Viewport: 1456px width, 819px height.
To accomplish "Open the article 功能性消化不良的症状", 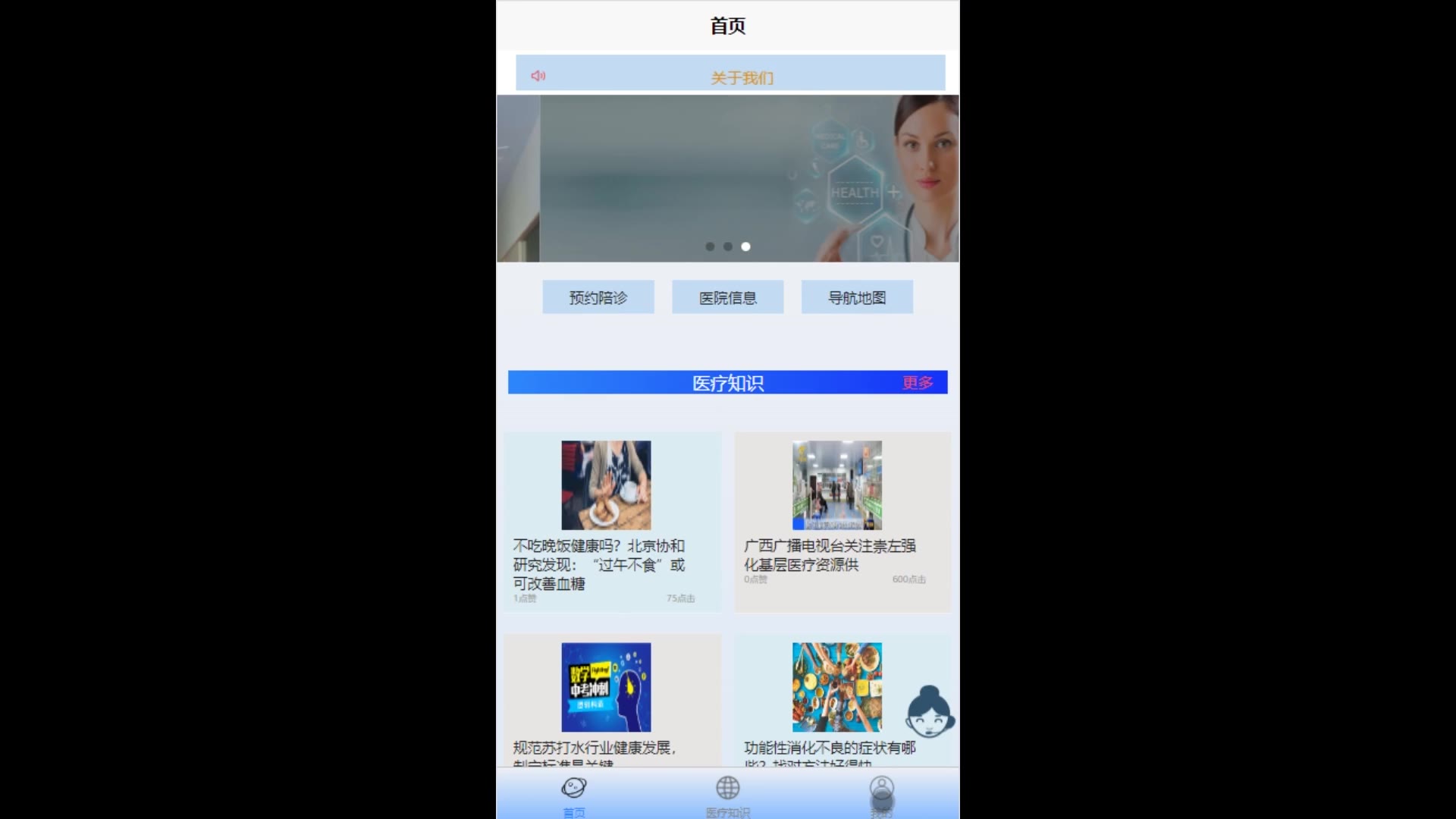I will click(829, 748).
